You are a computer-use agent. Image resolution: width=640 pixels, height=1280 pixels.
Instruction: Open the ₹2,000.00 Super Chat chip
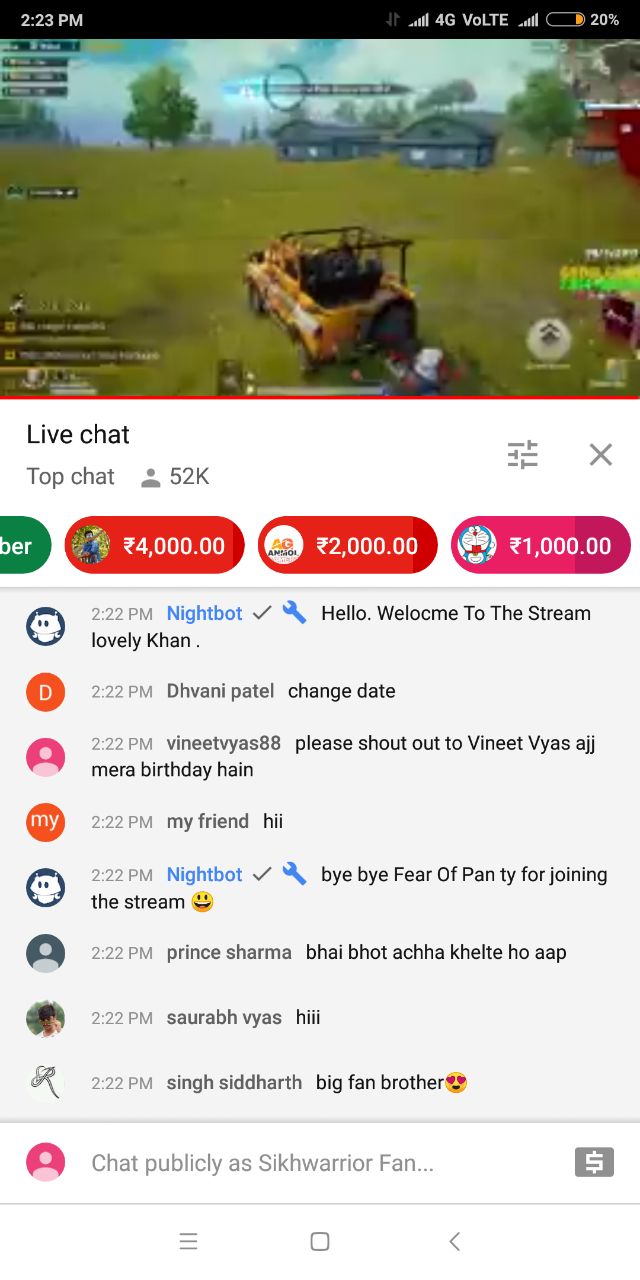tap(348, 545)
